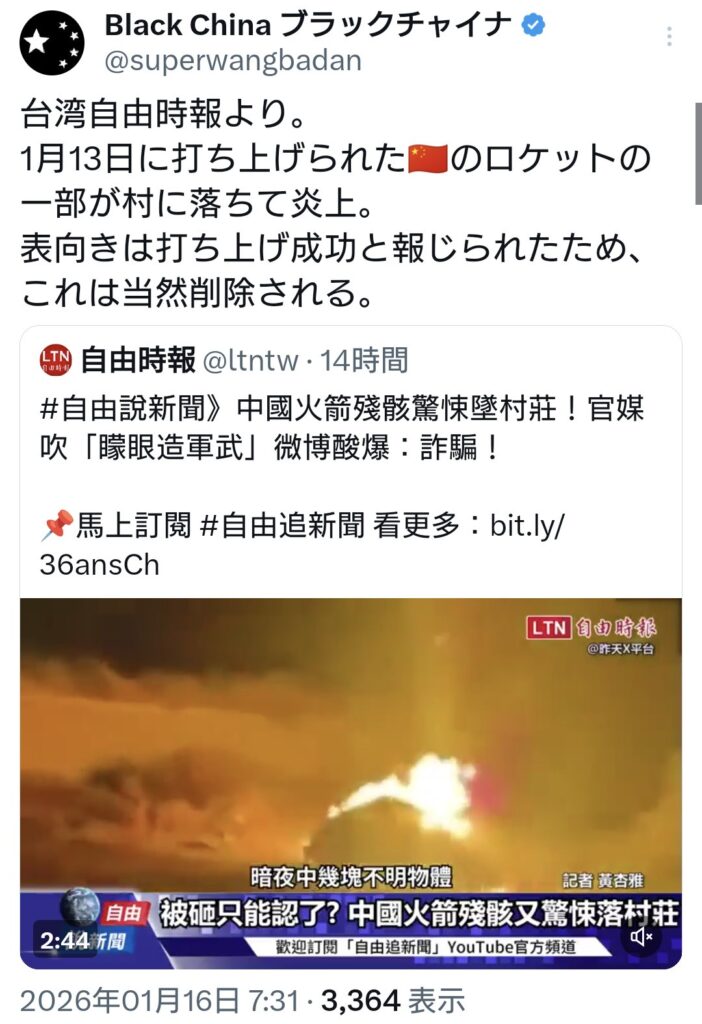Follow the bit.ly/36ansCh link
This screenshot has width=702, height=1024.
point(100,564)
